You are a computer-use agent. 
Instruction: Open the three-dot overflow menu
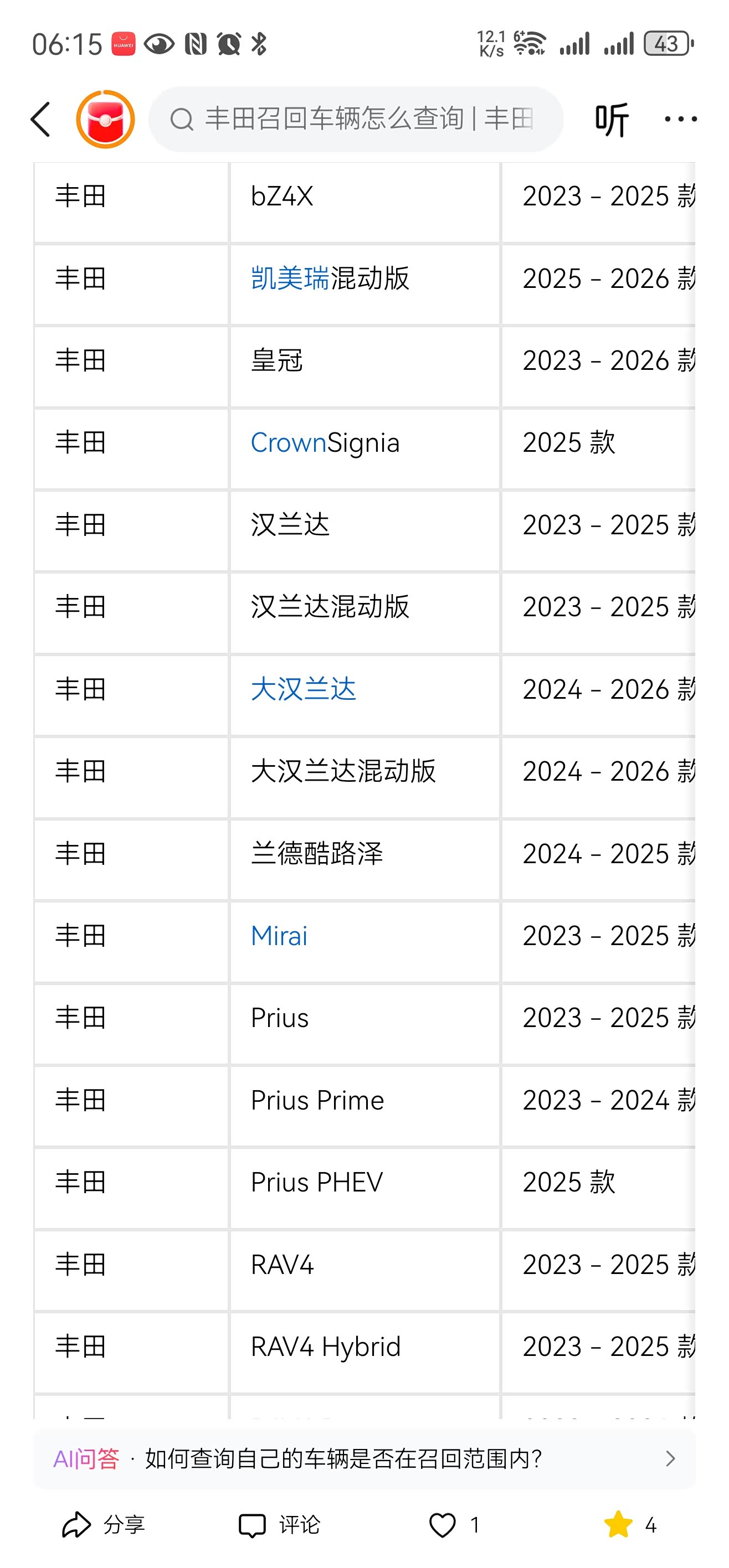pyautogui.click(x=680, y=119)
